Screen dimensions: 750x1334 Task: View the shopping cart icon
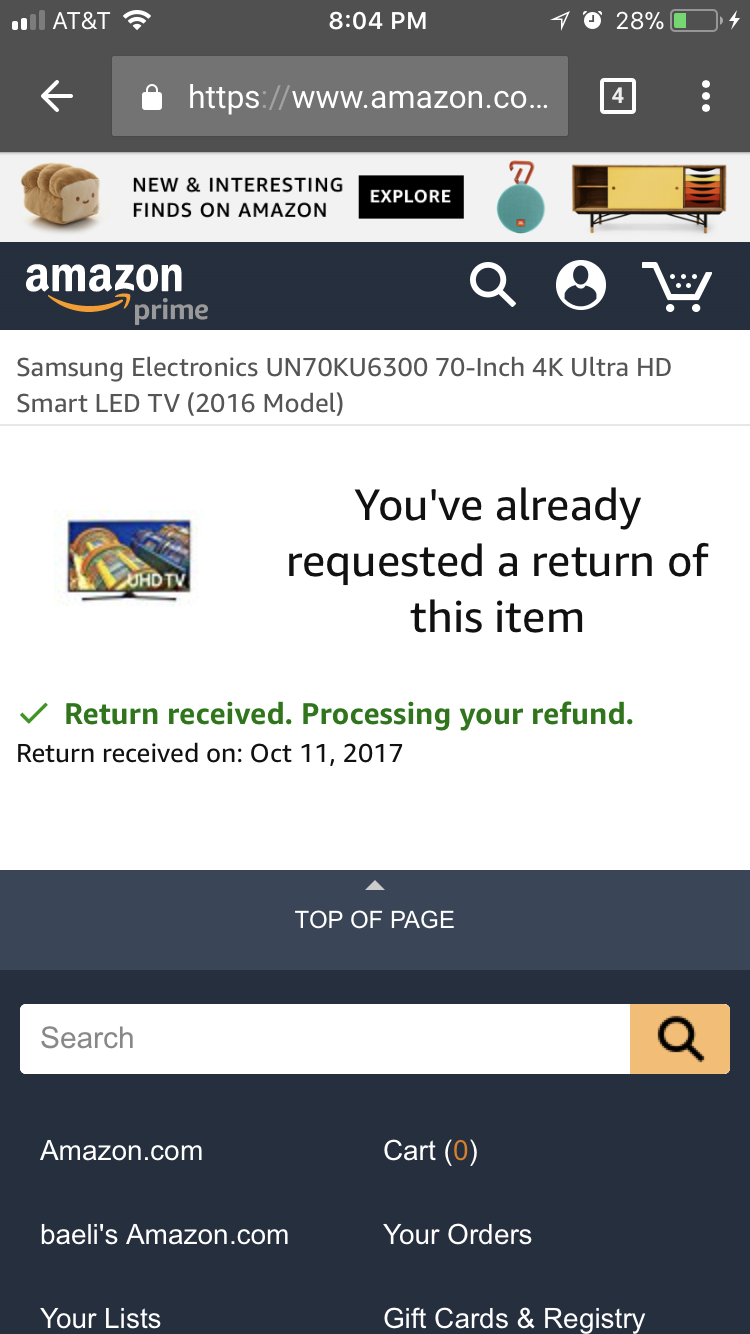(677, 286)
